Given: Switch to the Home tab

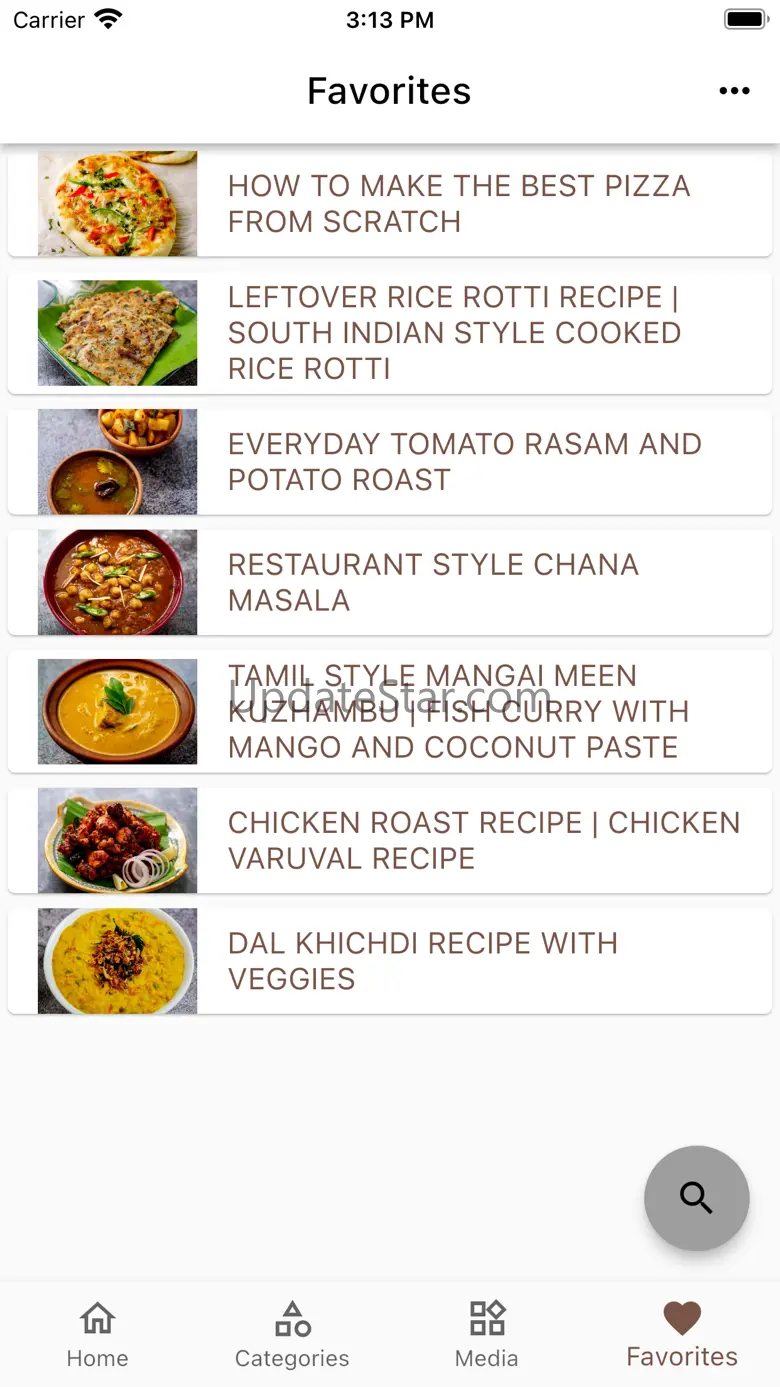Looking at the screenshot, I should (97, 1334).
